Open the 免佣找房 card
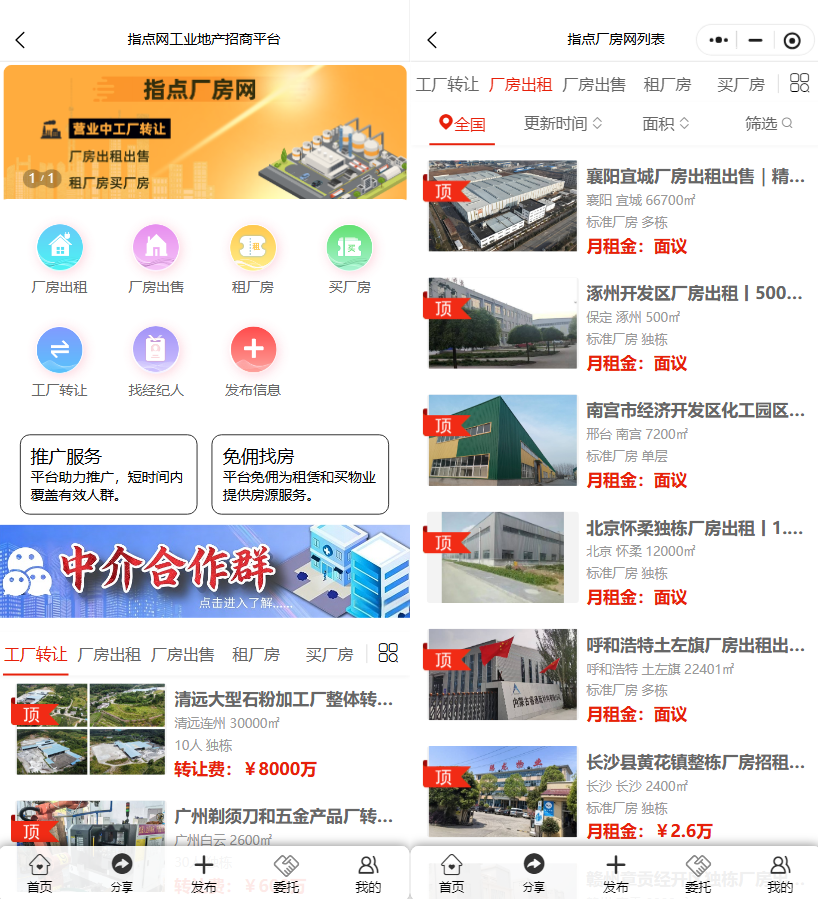Image resolution: width=818 pixels, height=899 pixels. point(300,474)
